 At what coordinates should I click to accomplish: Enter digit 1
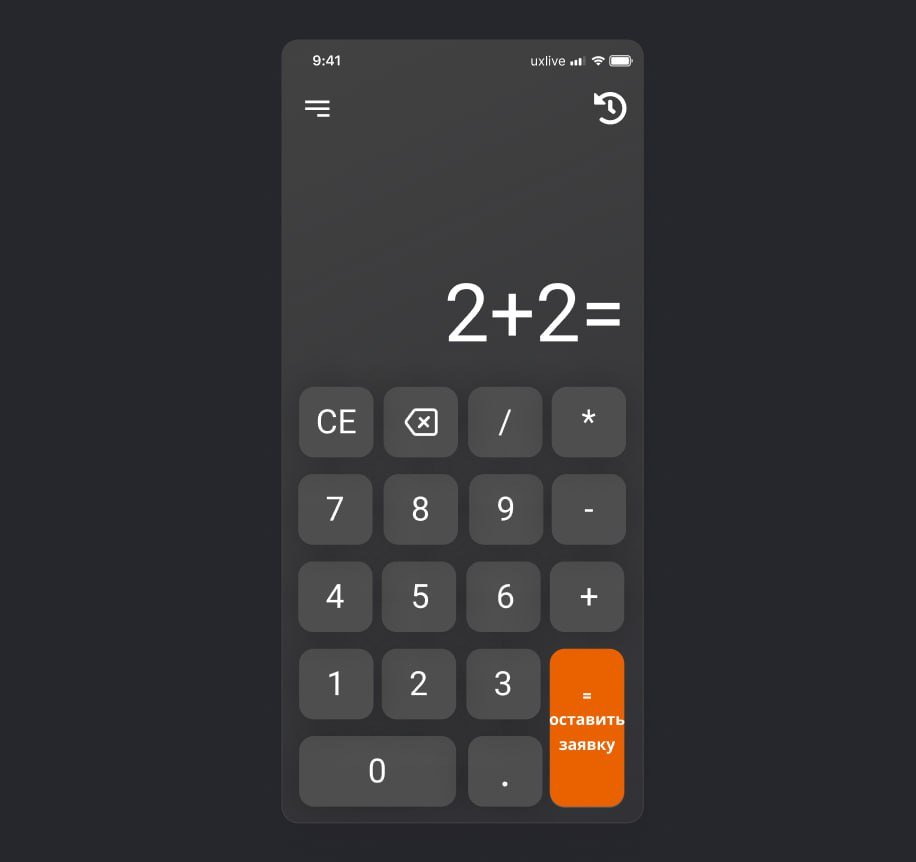335,684
